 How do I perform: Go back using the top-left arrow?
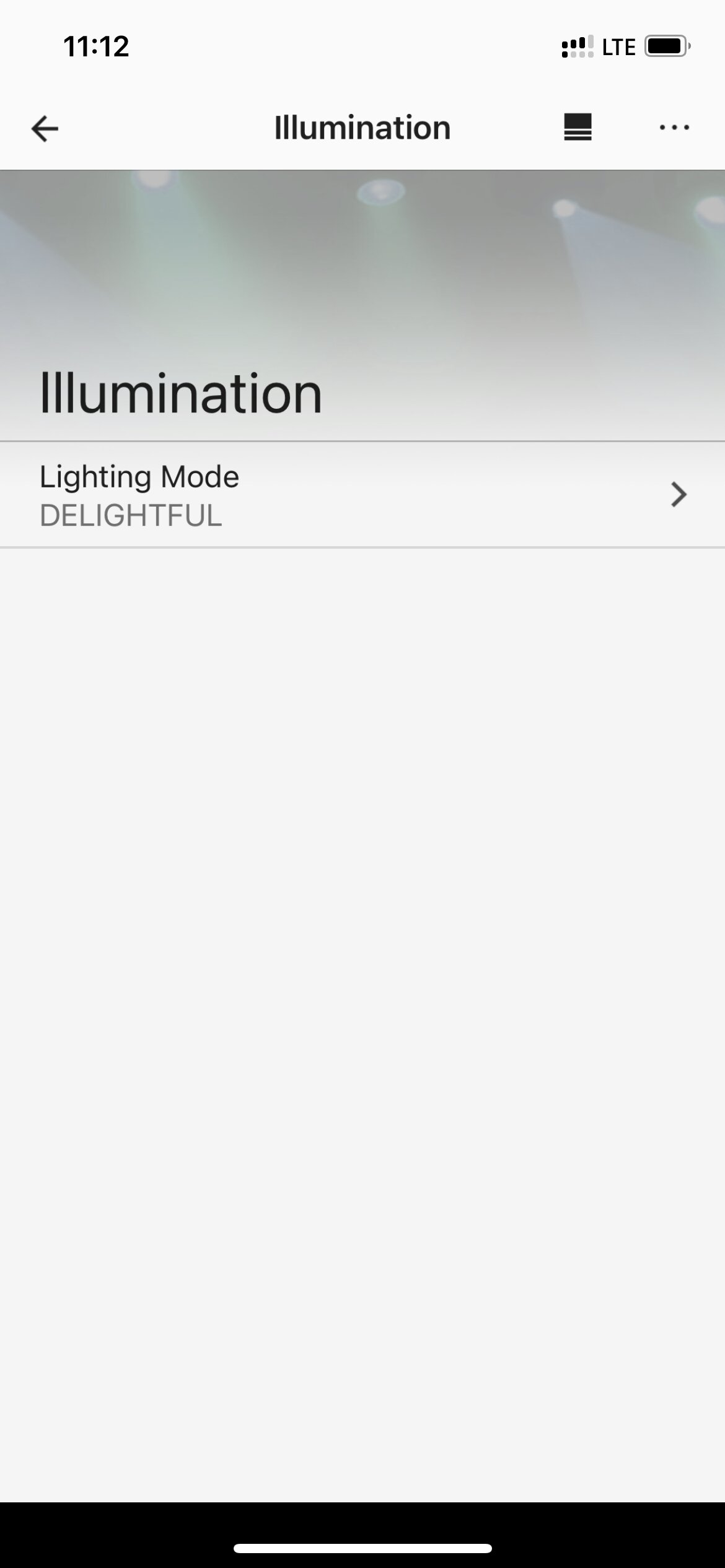45,129
